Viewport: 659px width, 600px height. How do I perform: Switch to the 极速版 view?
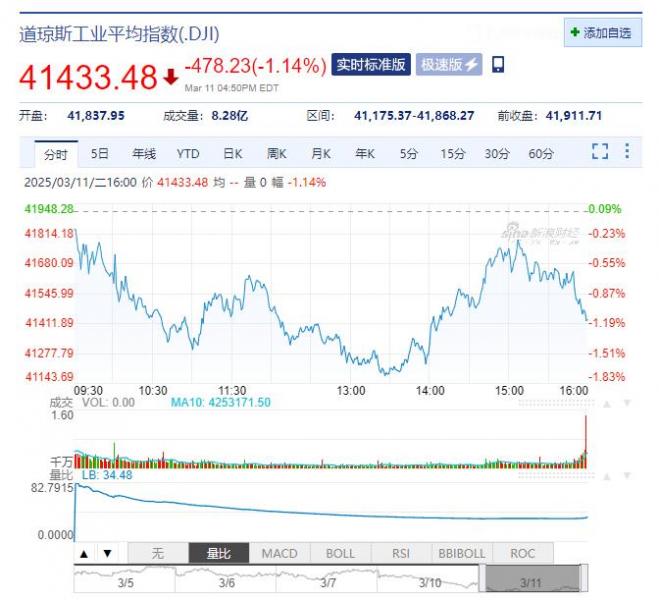click(448, 65)
